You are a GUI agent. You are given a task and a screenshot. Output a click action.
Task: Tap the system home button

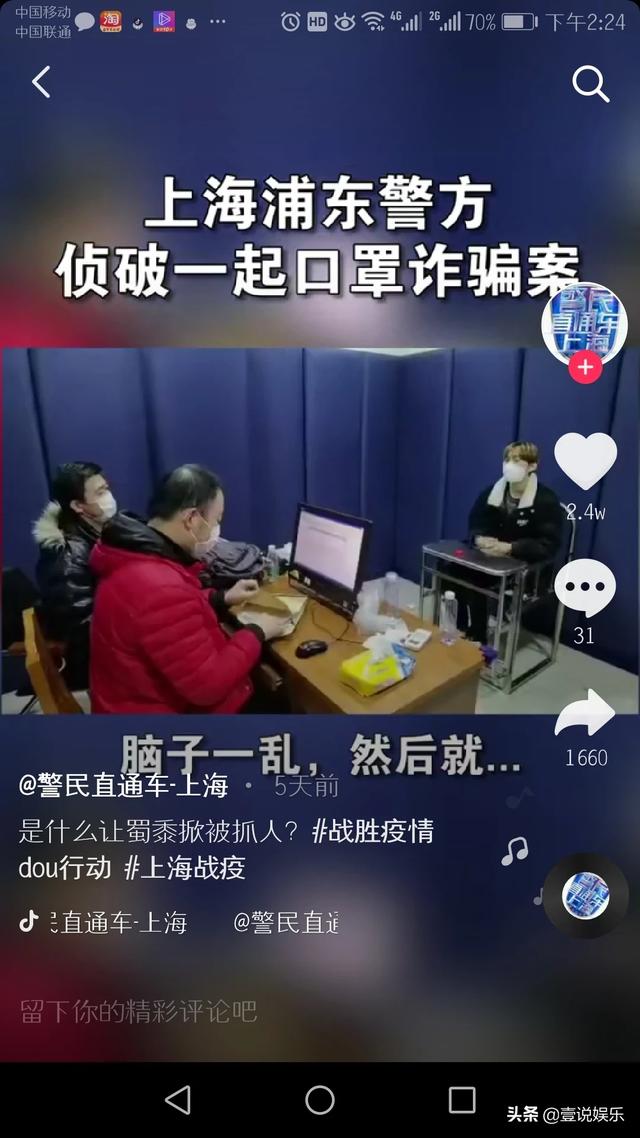(320, 1100)
